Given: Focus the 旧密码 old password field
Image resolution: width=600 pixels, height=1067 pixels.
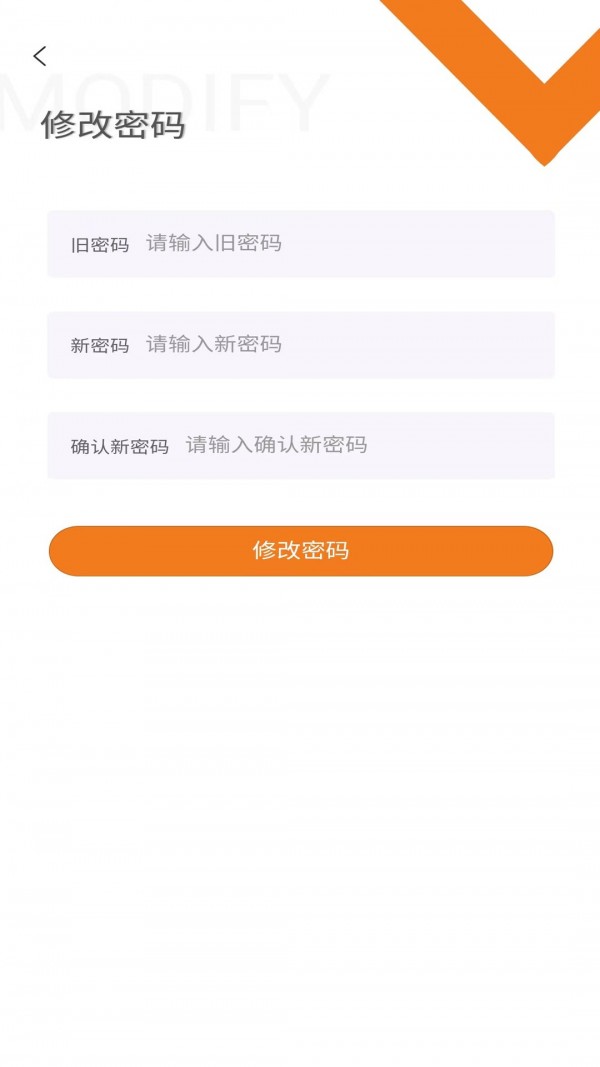Looking at the screenshot, I should (x=340, y=243).
